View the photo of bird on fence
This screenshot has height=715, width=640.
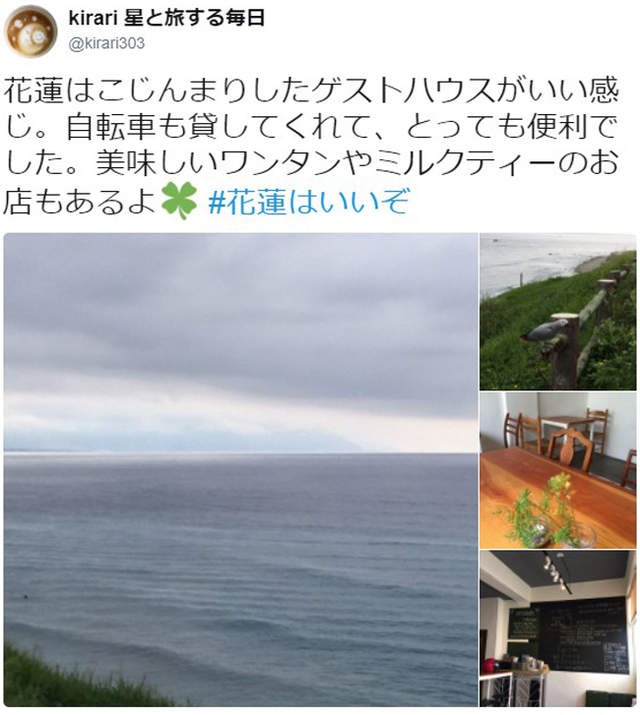pos(557,311)
